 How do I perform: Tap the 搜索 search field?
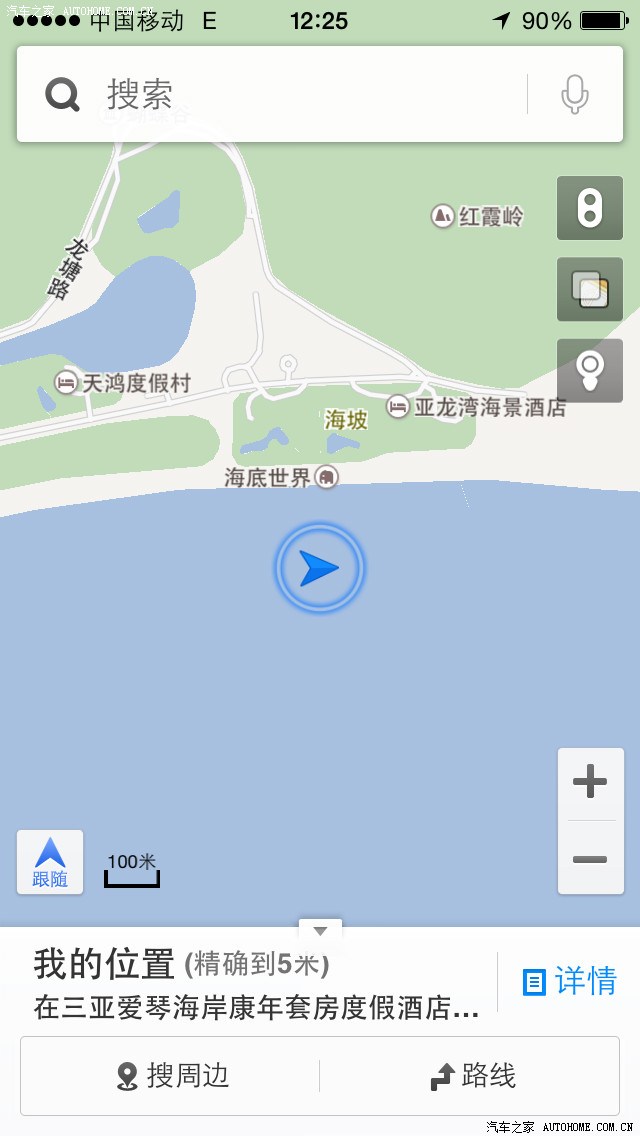(x=283, y=94)
